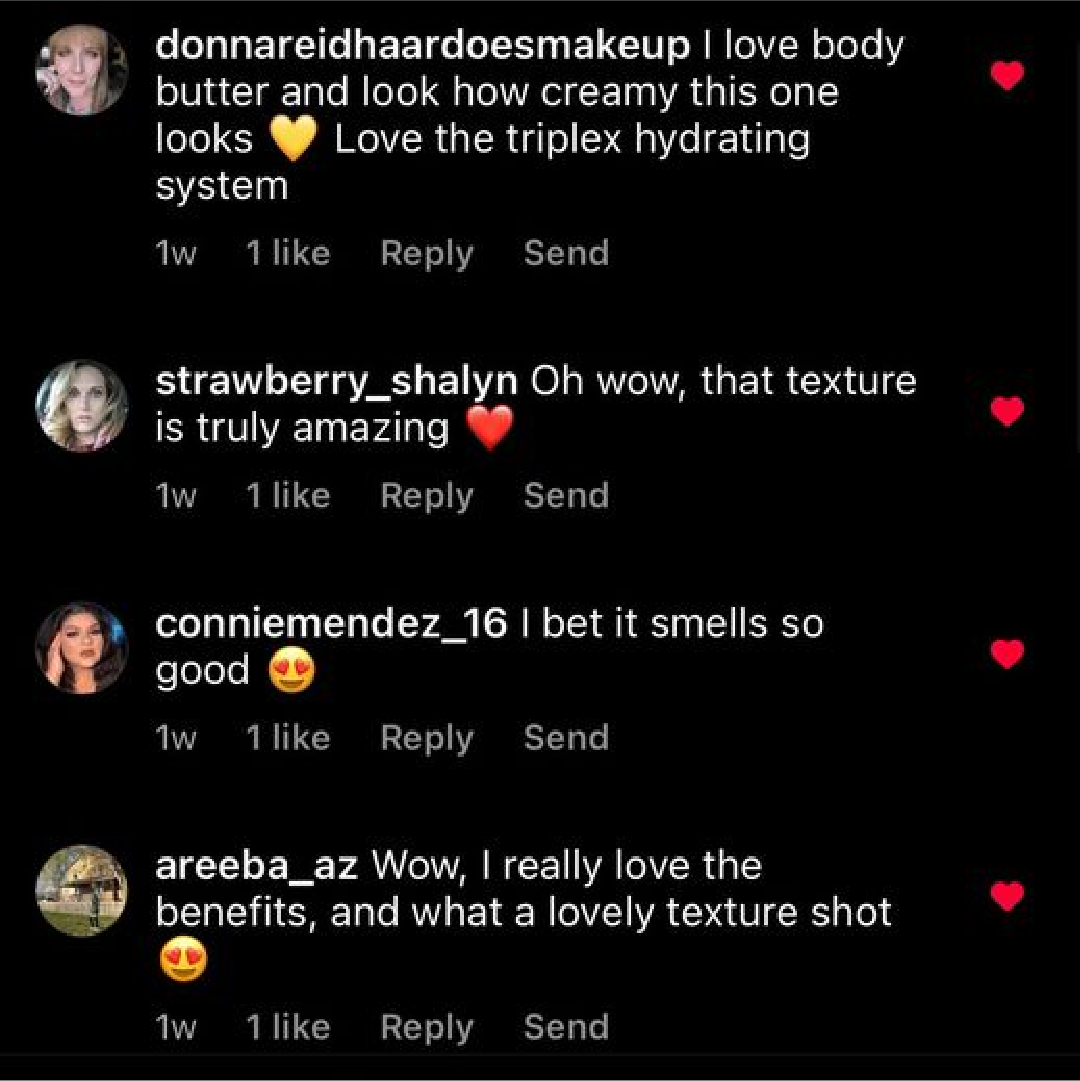View who liked strawberry_shalyn's comment

coord(287,496)
